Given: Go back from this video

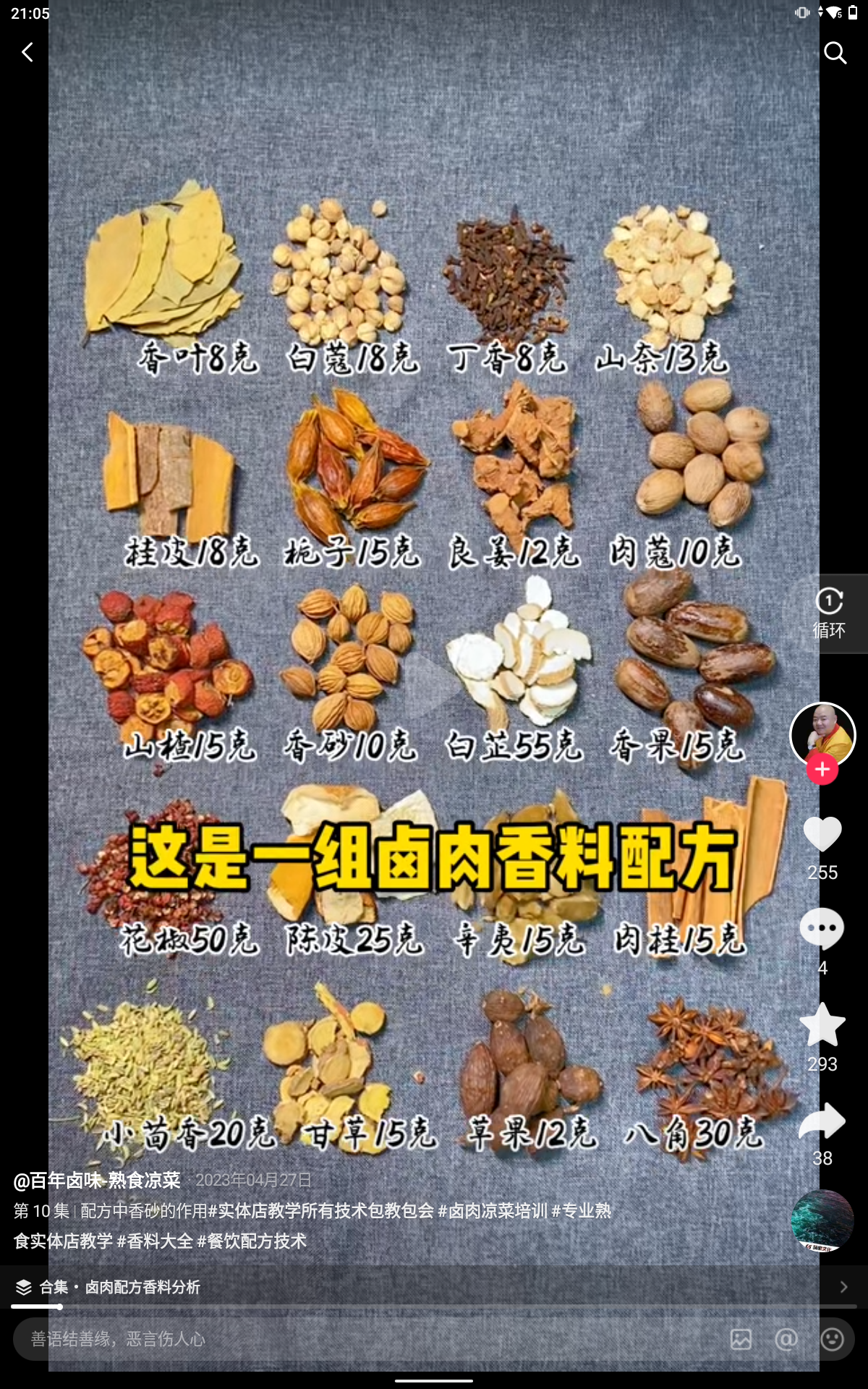Looking at the screenshot, I should pos(27,52).
